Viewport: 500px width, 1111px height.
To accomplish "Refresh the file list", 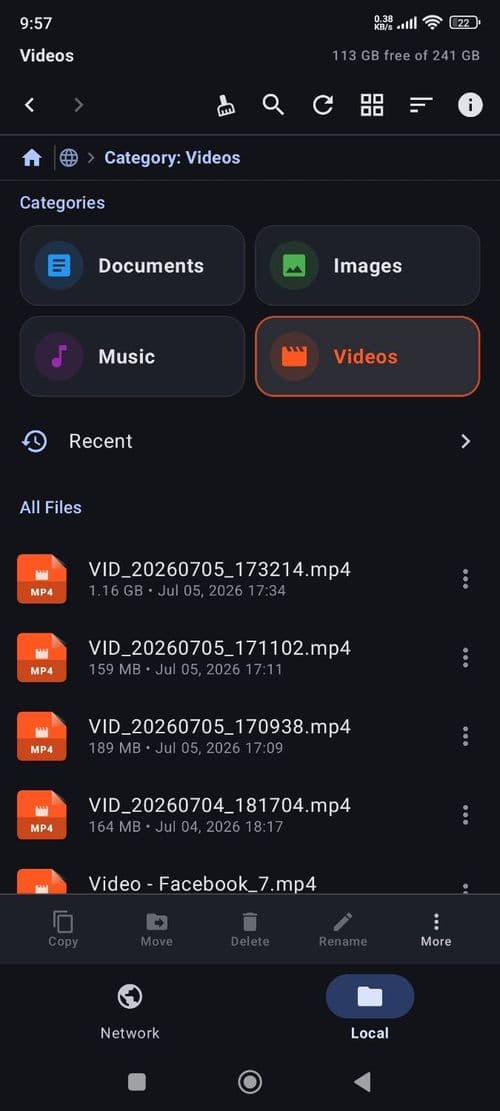I will pyautogui.click(x=323, y=105).
